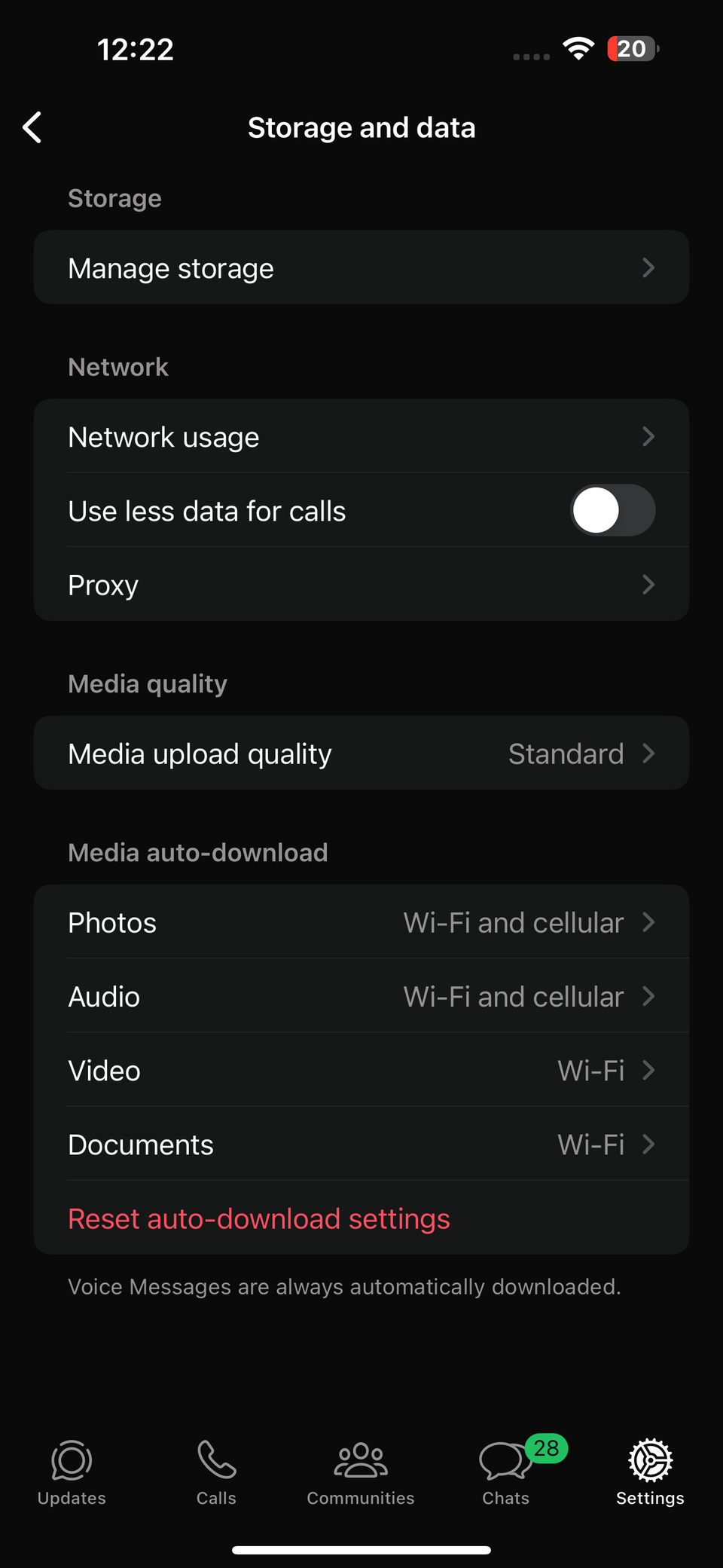This screenshot has height=1568, width=723.
Task: Select the Calls icon in bottom bar
Action: pos(216,1460)
